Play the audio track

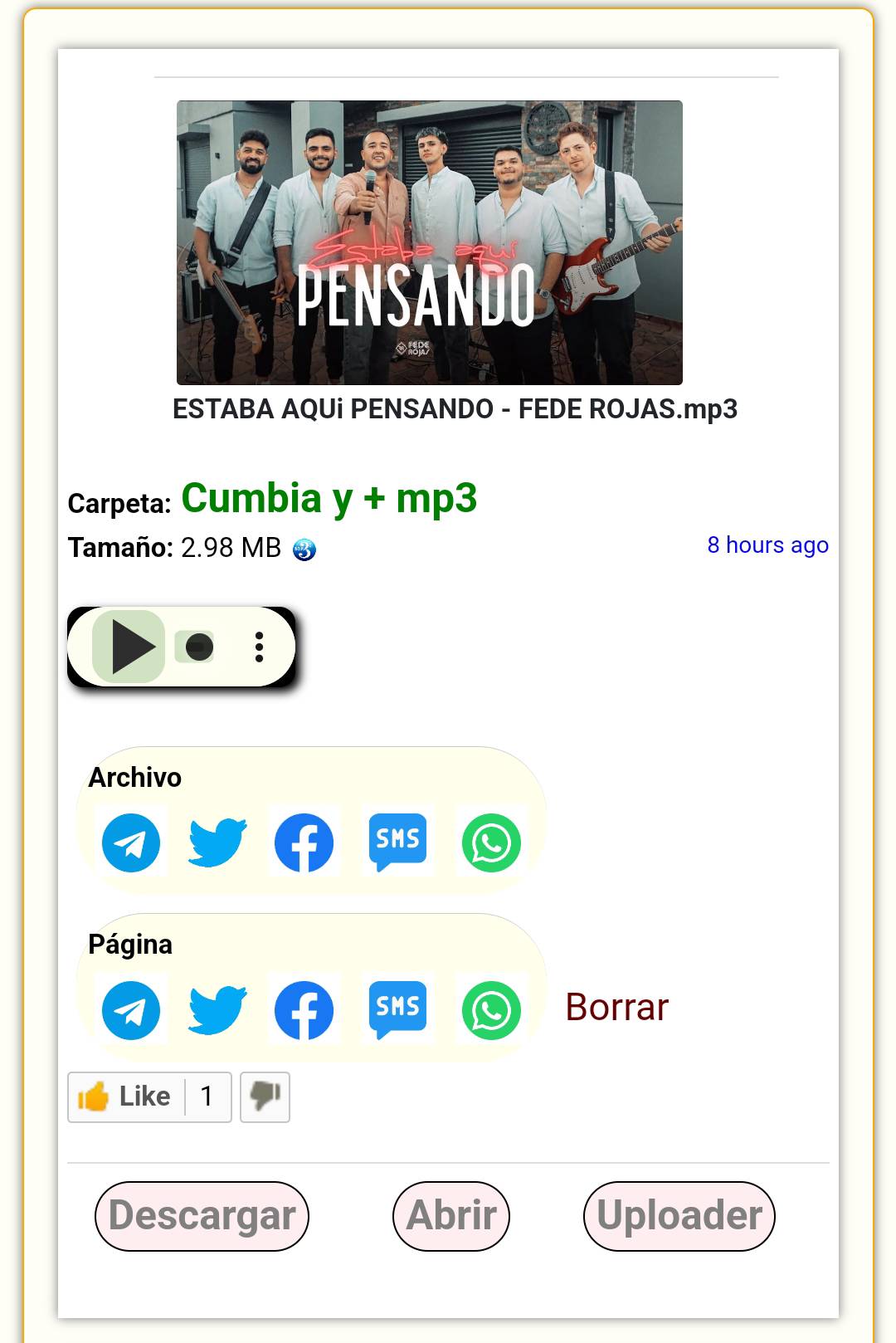pos(129,647)
